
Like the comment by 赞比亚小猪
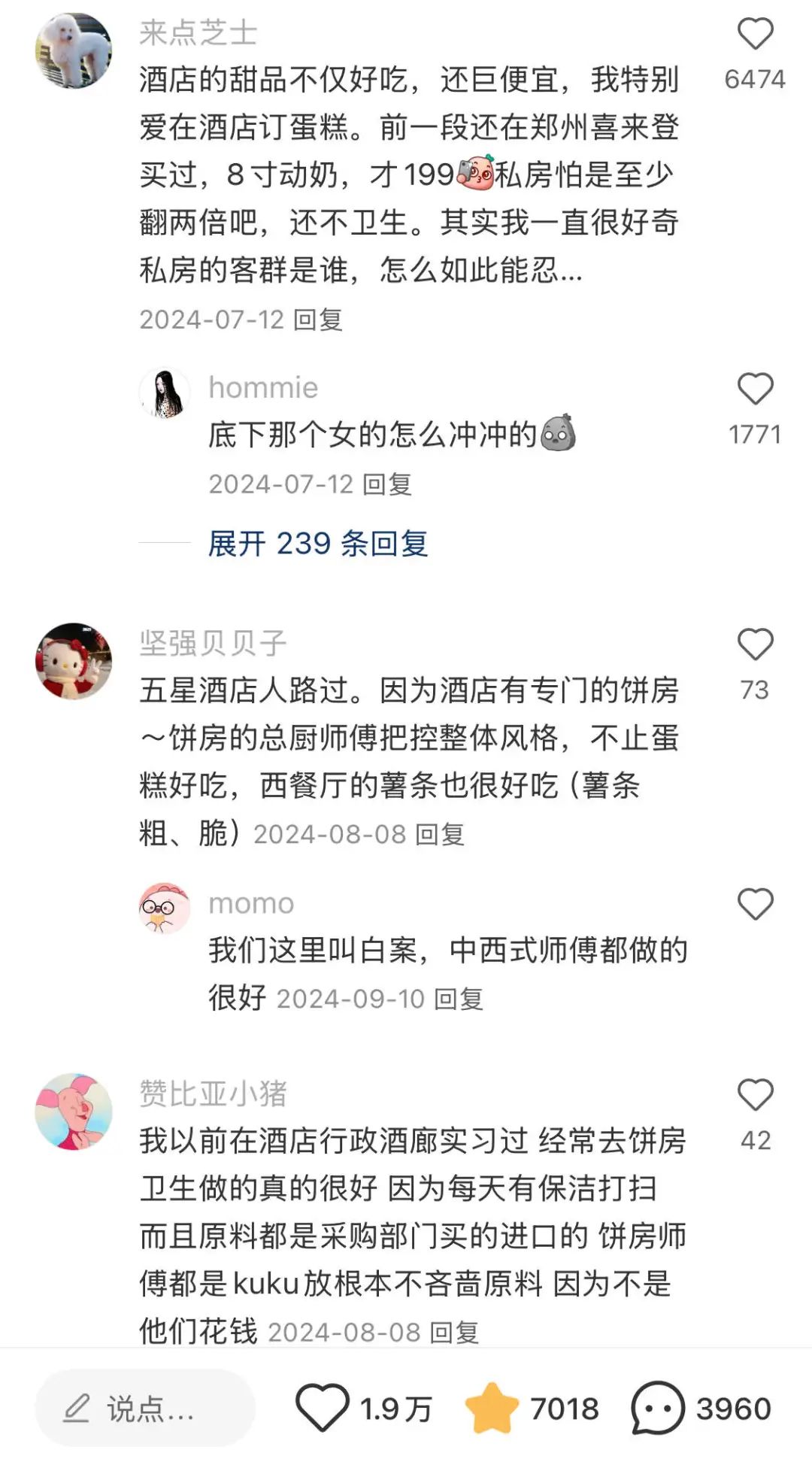(755, 1095)
